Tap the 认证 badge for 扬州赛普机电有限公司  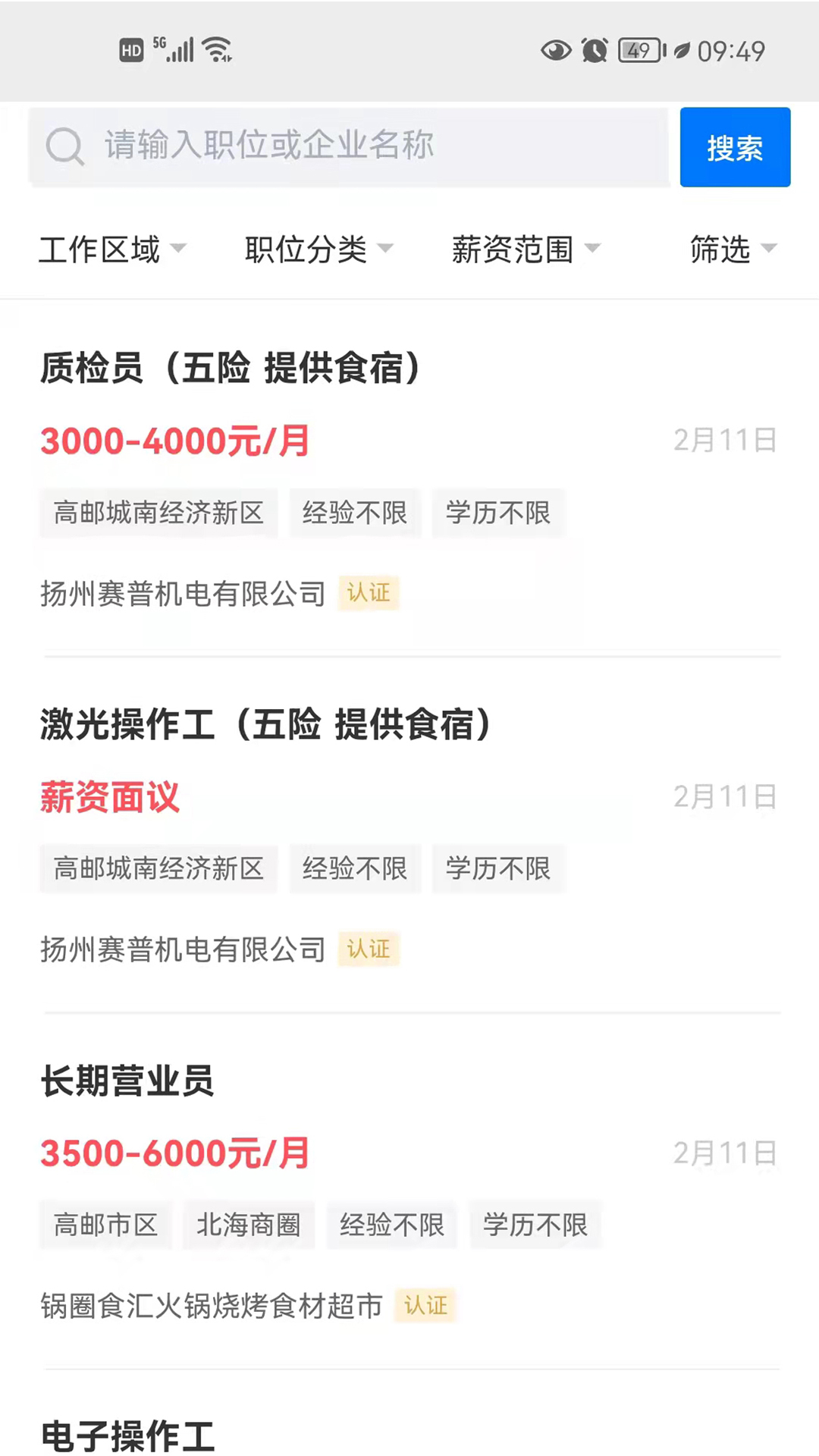(369, 593)
